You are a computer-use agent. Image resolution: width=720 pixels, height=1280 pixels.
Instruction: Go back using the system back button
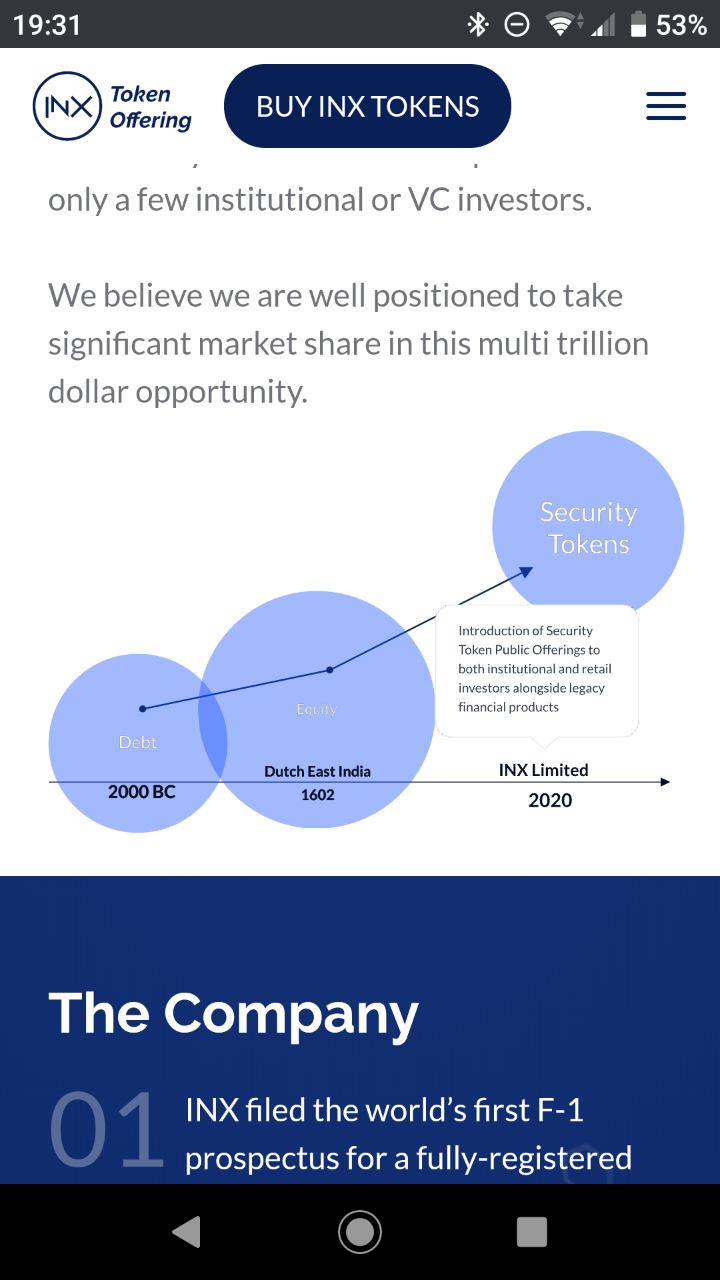pos(187,1232)
